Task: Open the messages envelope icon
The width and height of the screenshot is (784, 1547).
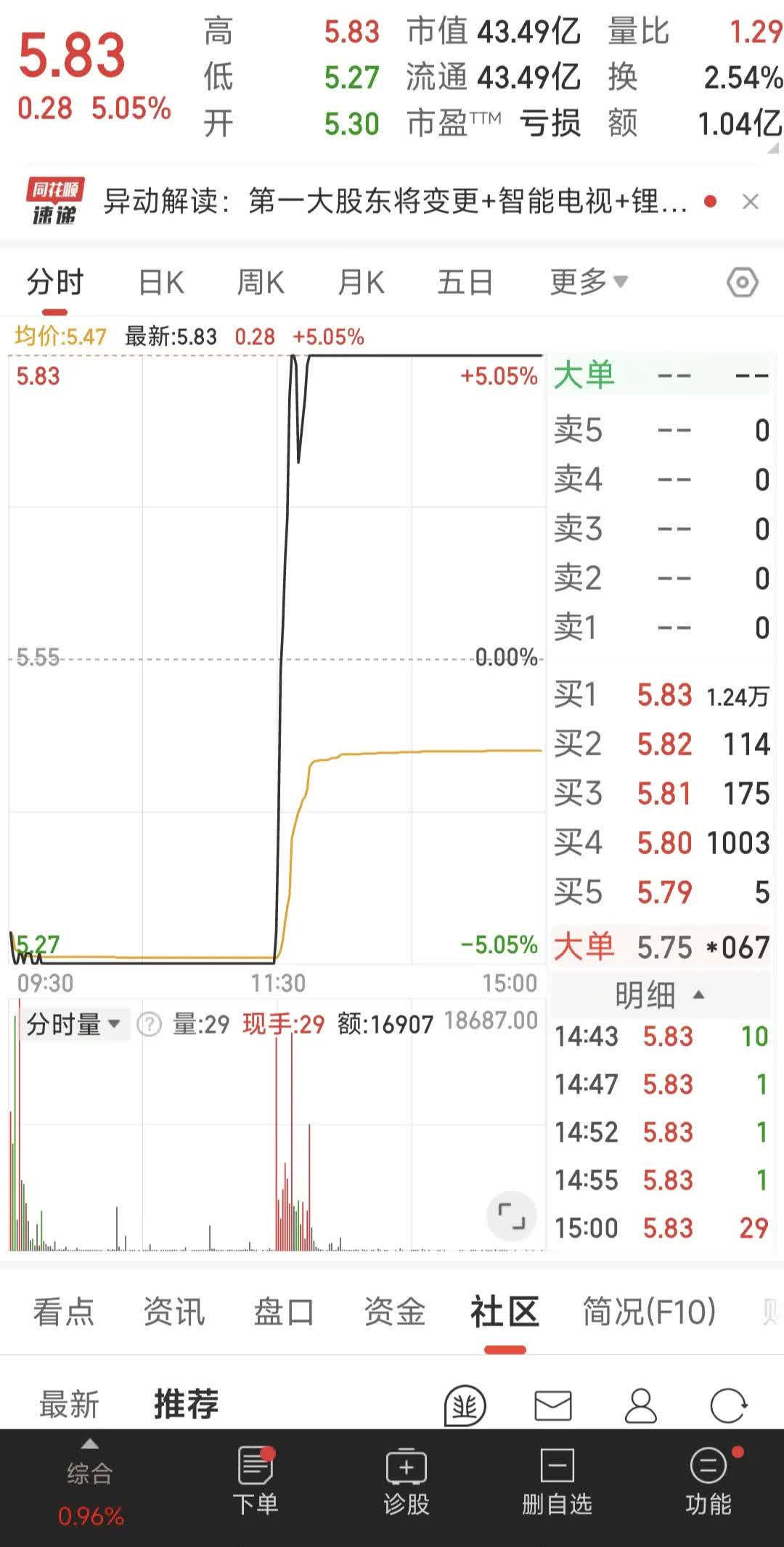Action: point(555,1403)
